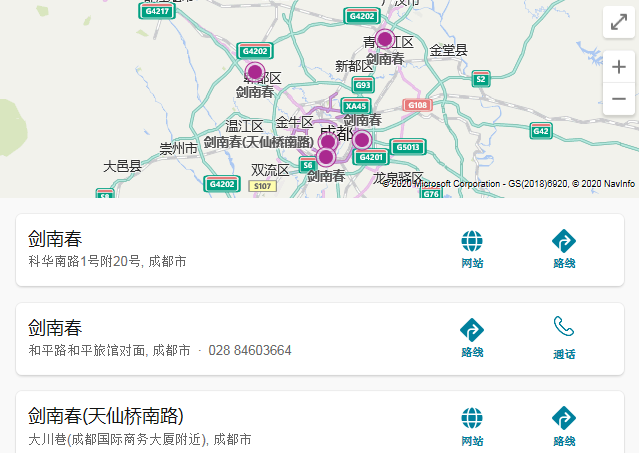Get directions to 剑南春(天仙桥南路)
The image size is (639, 453).
(x=564, y=426)
